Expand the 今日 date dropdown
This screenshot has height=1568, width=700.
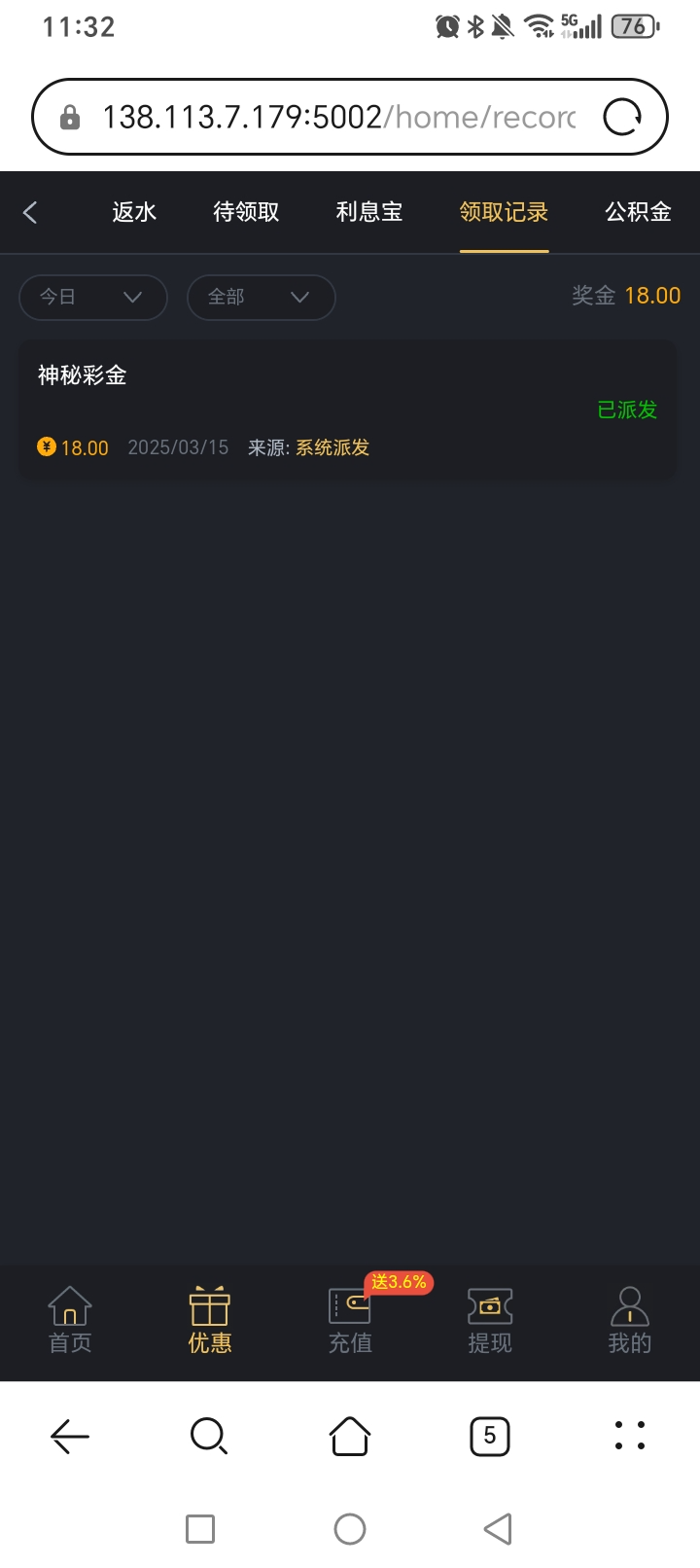pyautogui.click(x=92, y=297)
